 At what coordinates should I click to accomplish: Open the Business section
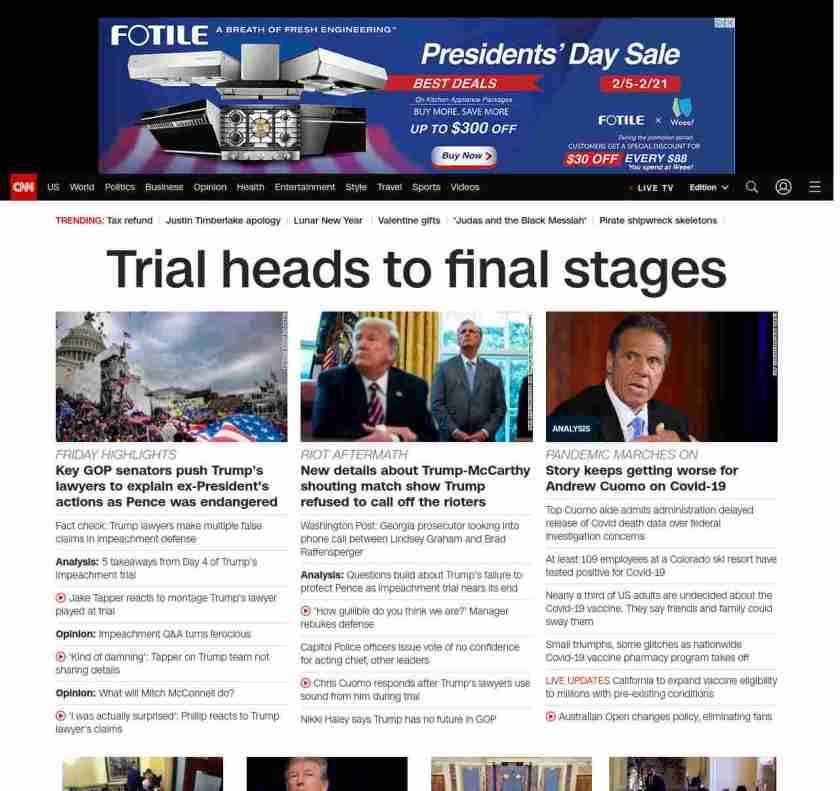coord(164,187)
